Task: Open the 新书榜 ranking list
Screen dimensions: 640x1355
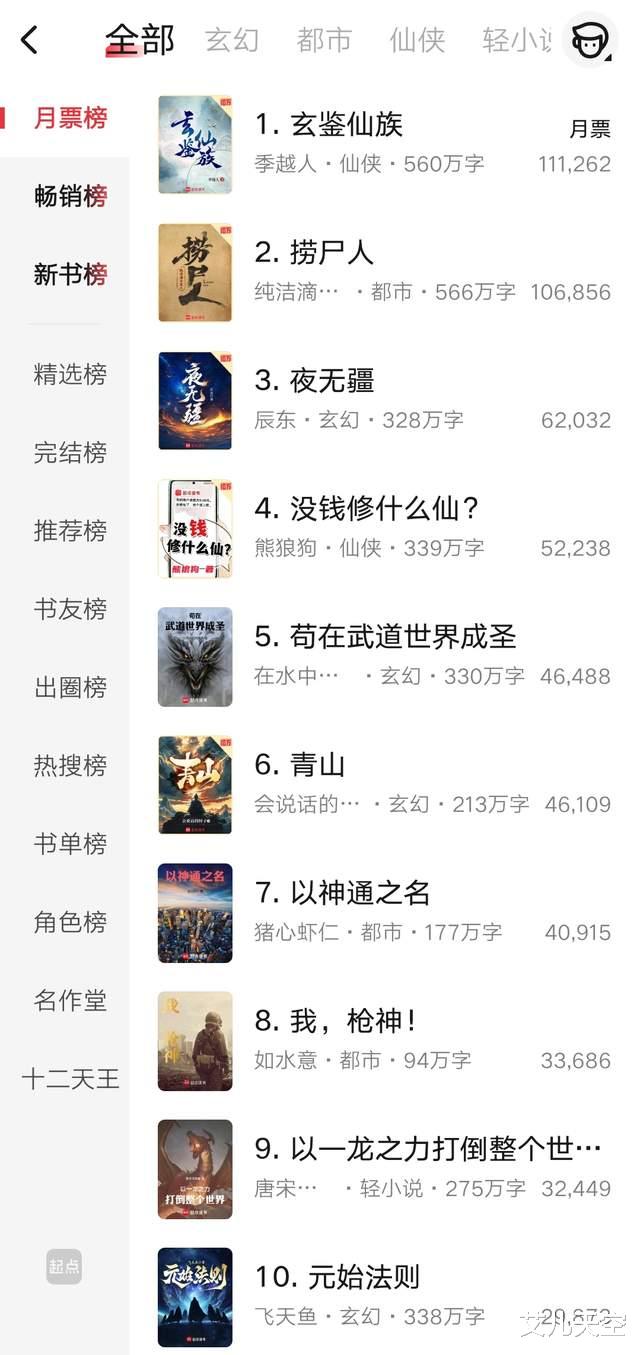Action: [x=70, y=274]
